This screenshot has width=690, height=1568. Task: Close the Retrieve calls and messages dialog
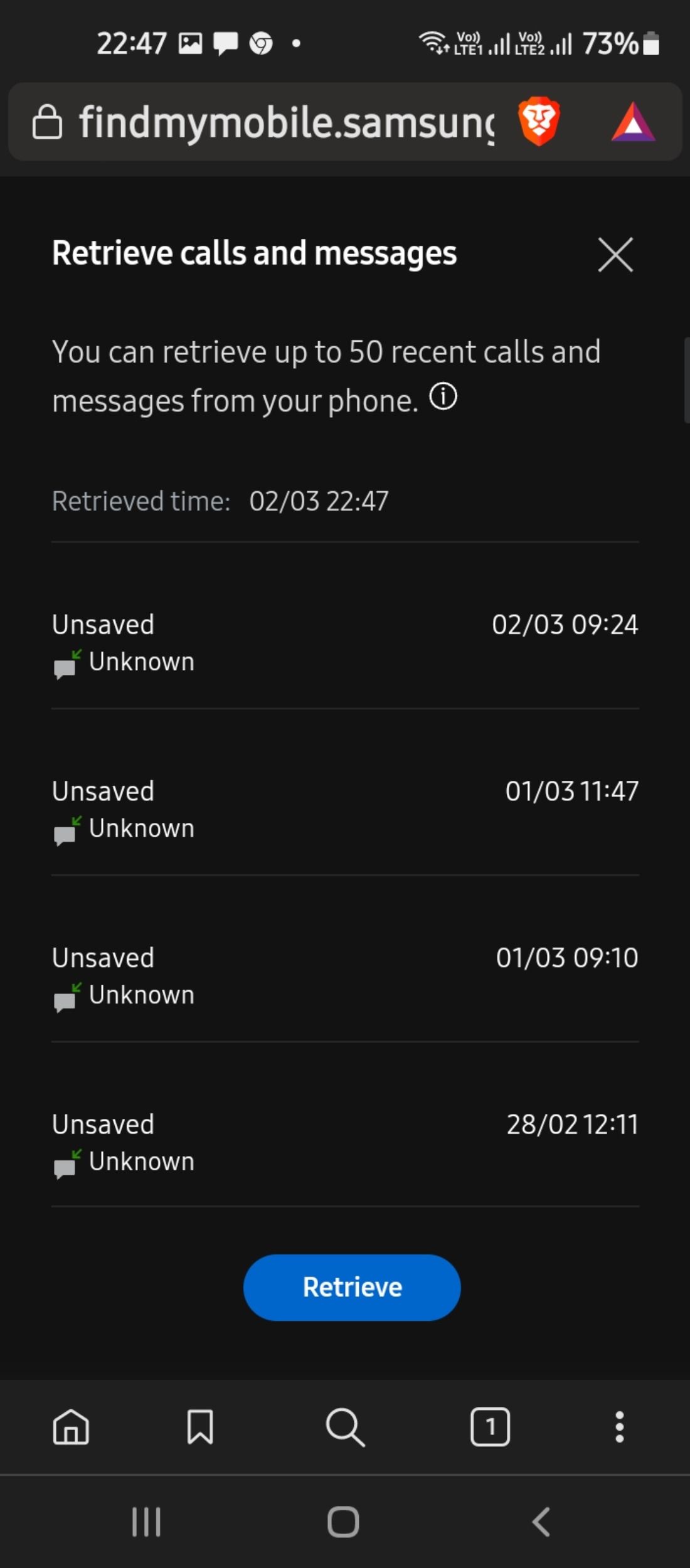pyautogui.click(x=615, y=255)
